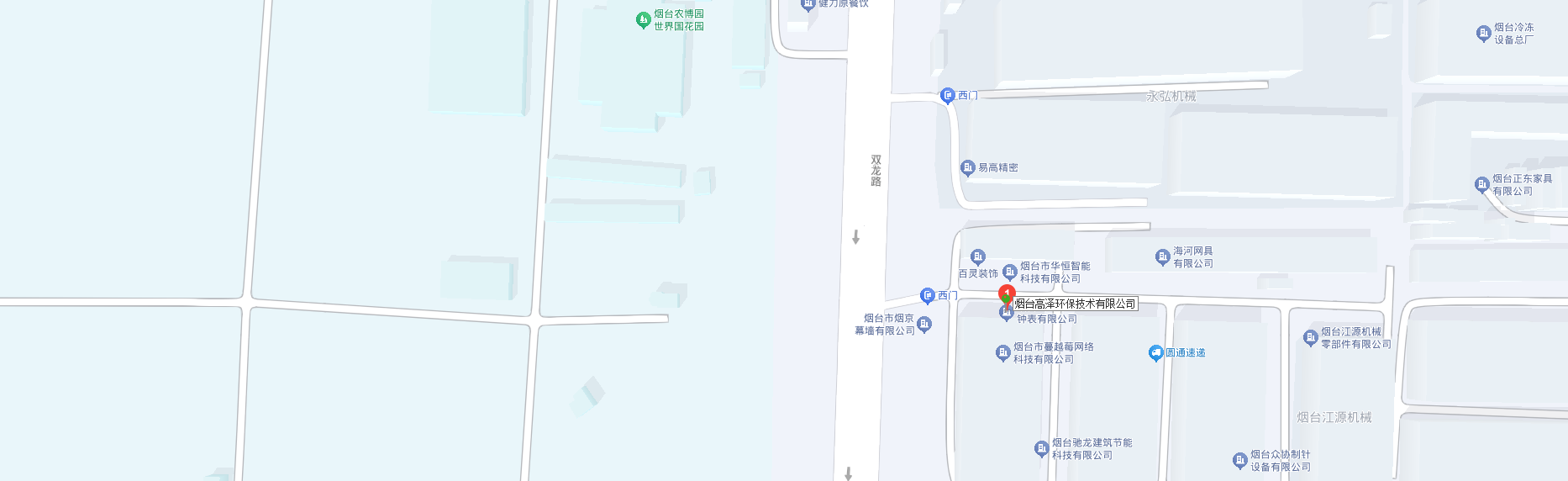Open the 烟台江源机械零部件有限公司 marker

coord(1311,337)
